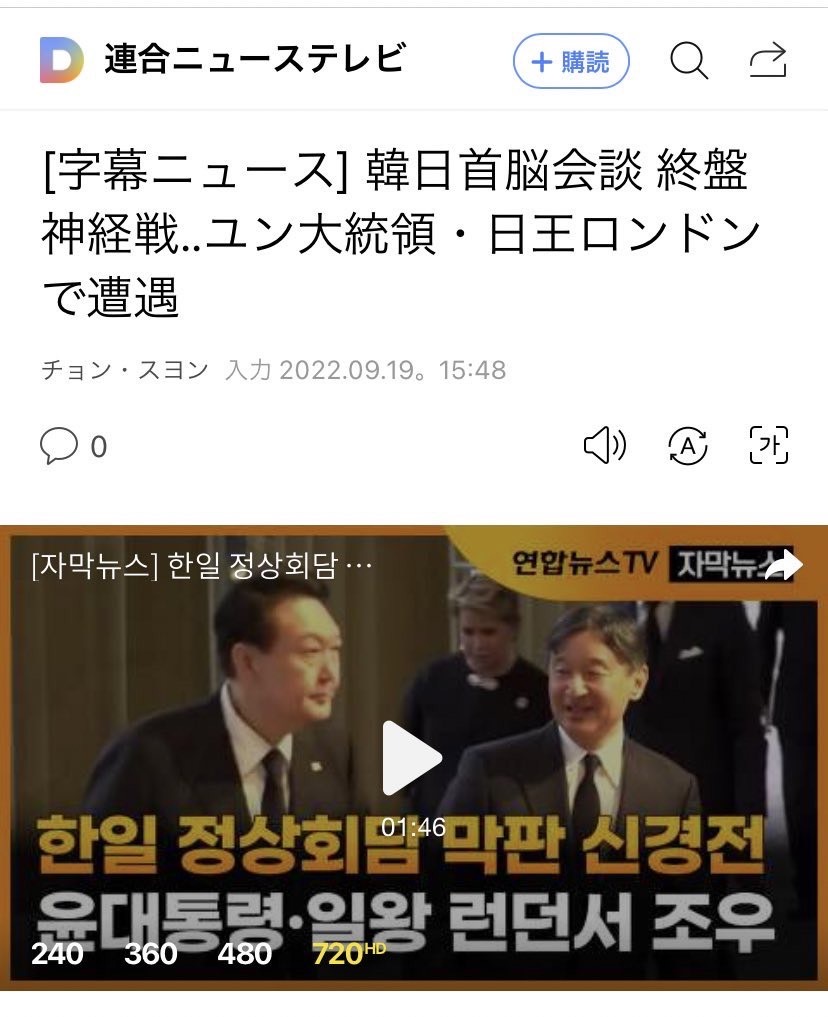Play the news video
This screenshot has width=828, height=1017.
(x=411, y=759)
